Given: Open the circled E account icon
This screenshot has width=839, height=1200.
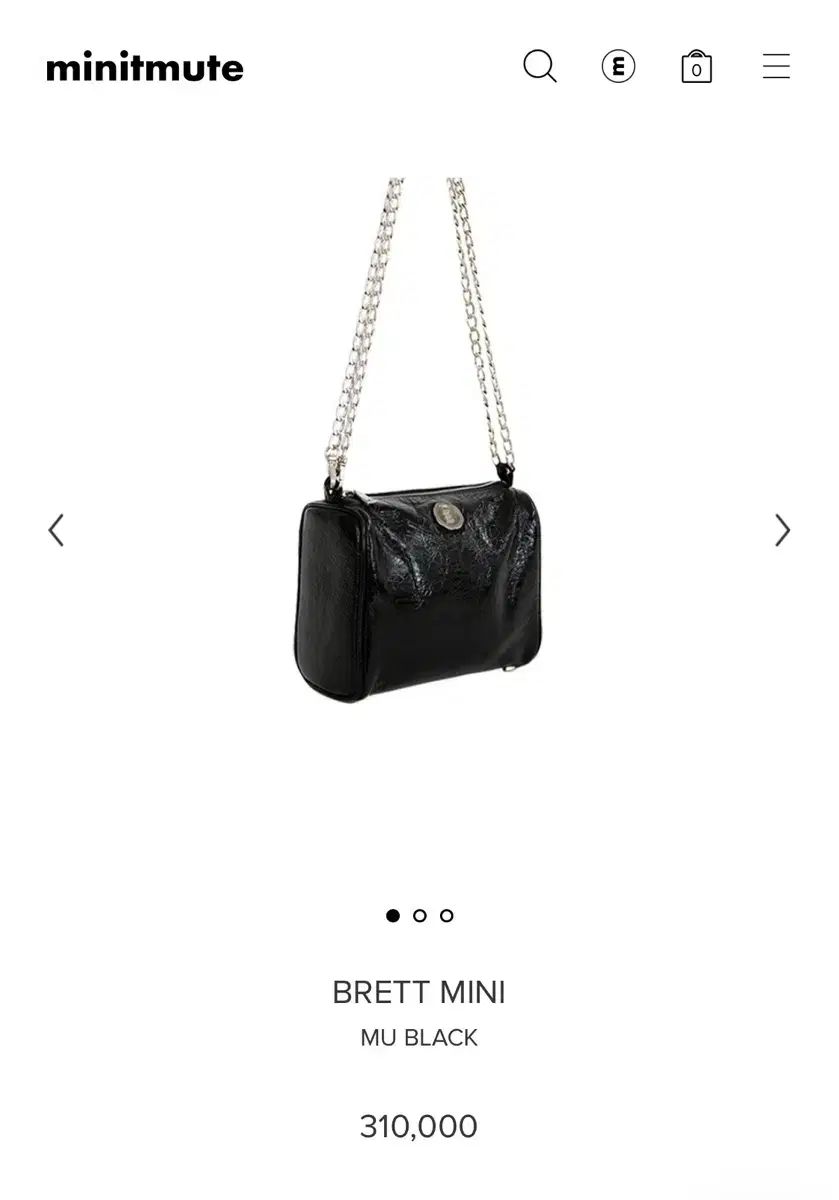Looking at the screenshot, I should pos(618,67).
